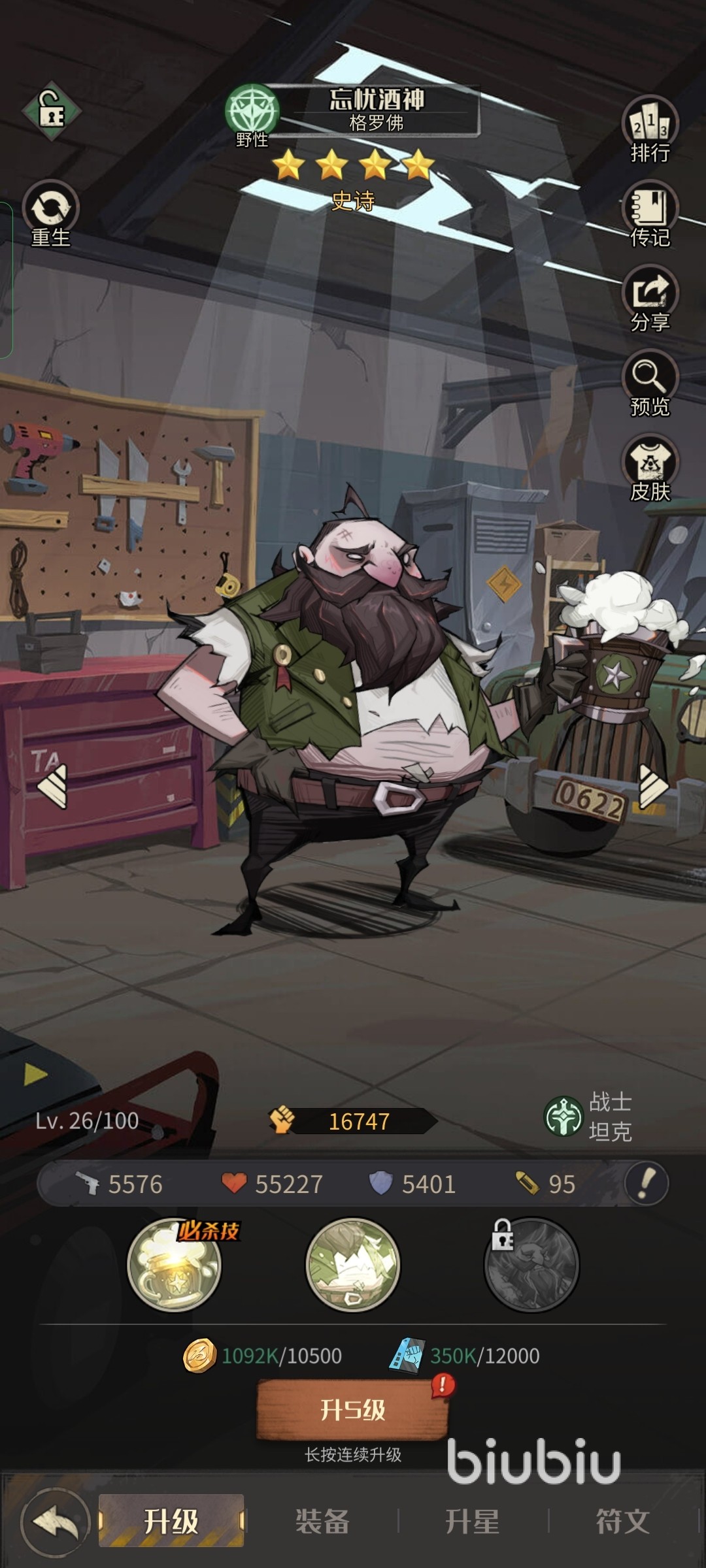Switch to the 升星 tab
The width and height of the screenshot is (706, 1568).
pos(472,1521)
